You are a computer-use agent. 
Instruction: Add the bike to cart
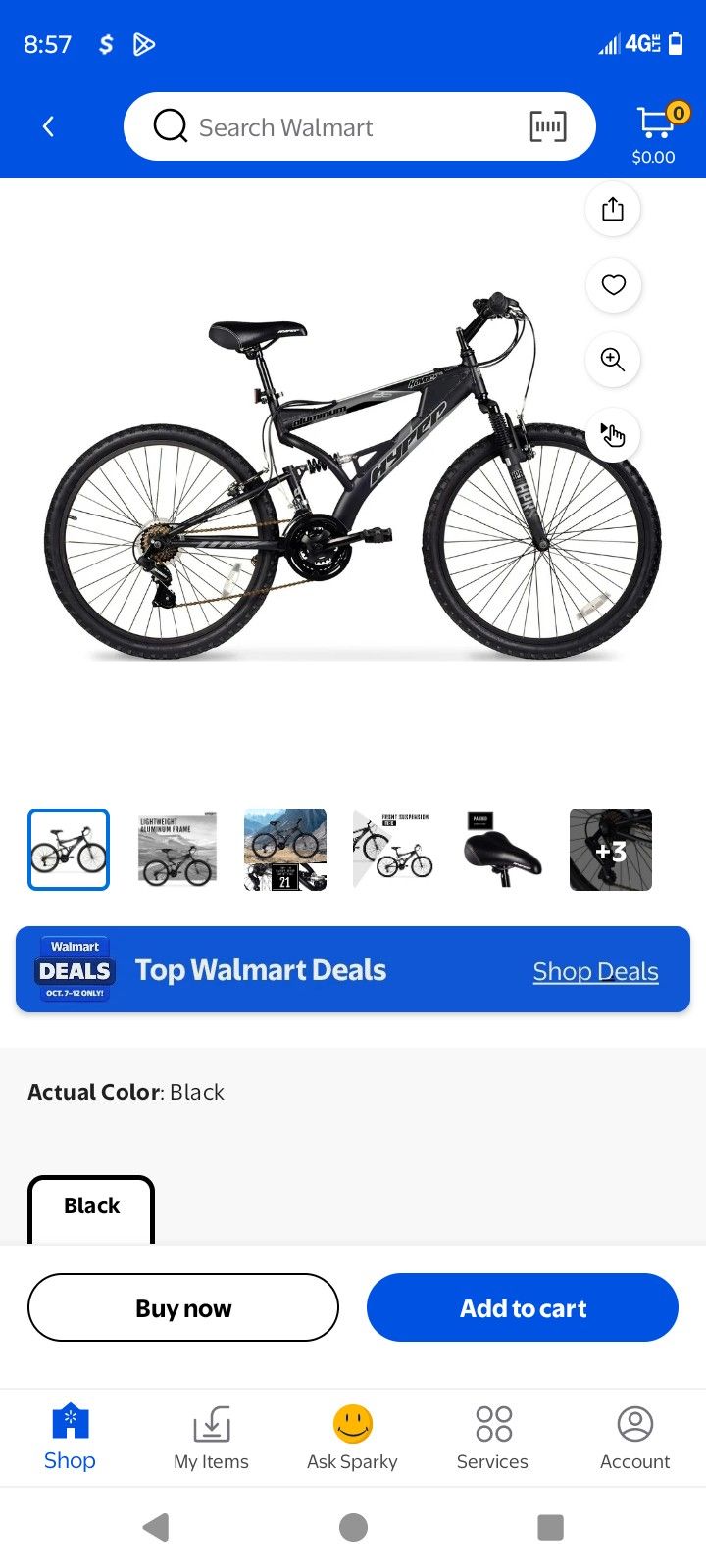(x=523, y=1307)
